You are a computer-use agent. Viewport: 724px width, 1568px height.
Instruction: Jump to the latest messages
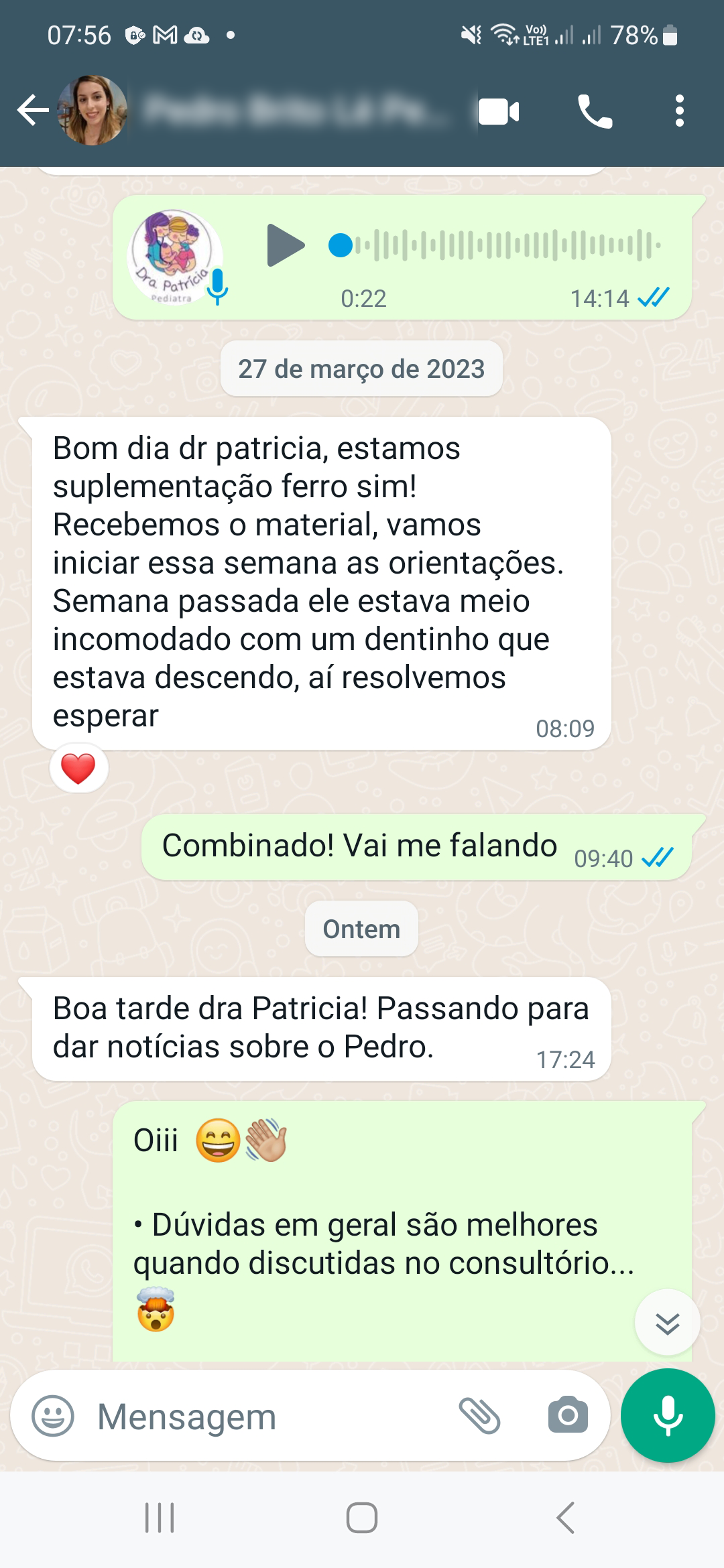(667, 1323)
